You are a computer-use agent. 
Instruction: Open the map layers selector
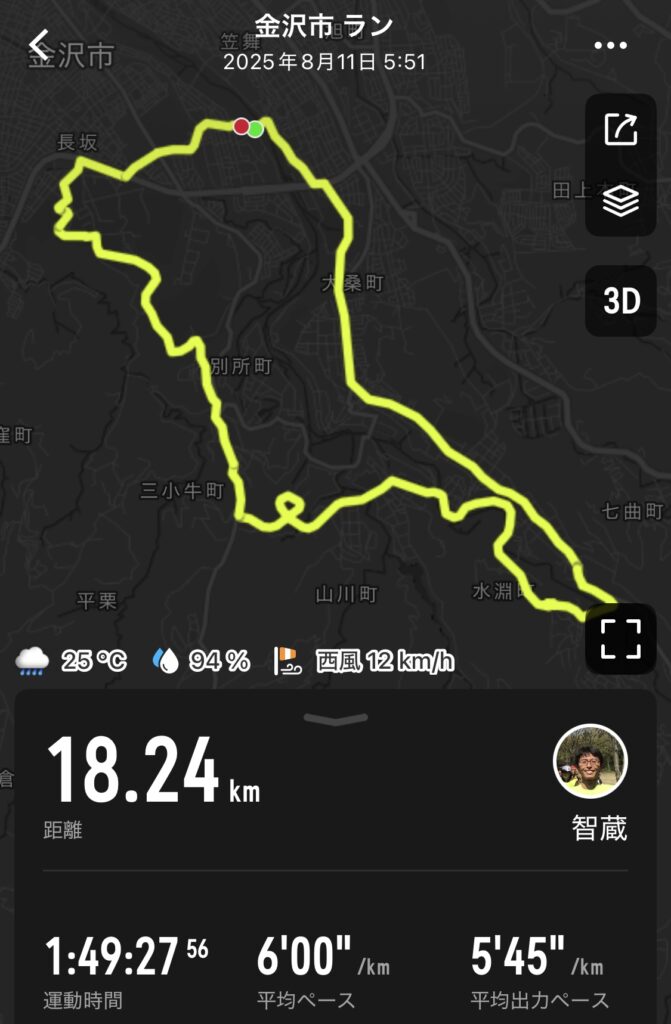pos(620,203)
